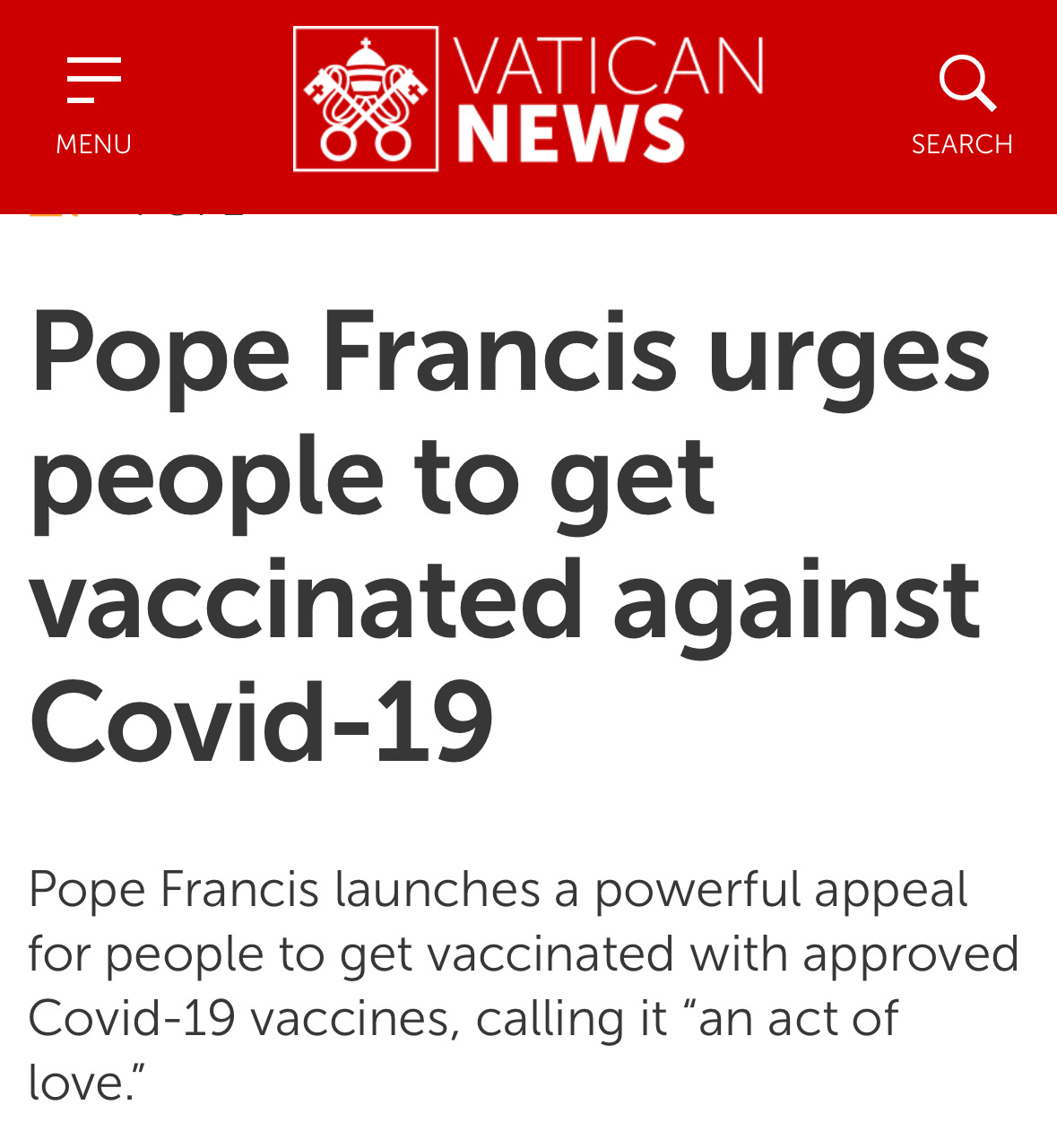Open the Menu drawer

click(93, 106)
